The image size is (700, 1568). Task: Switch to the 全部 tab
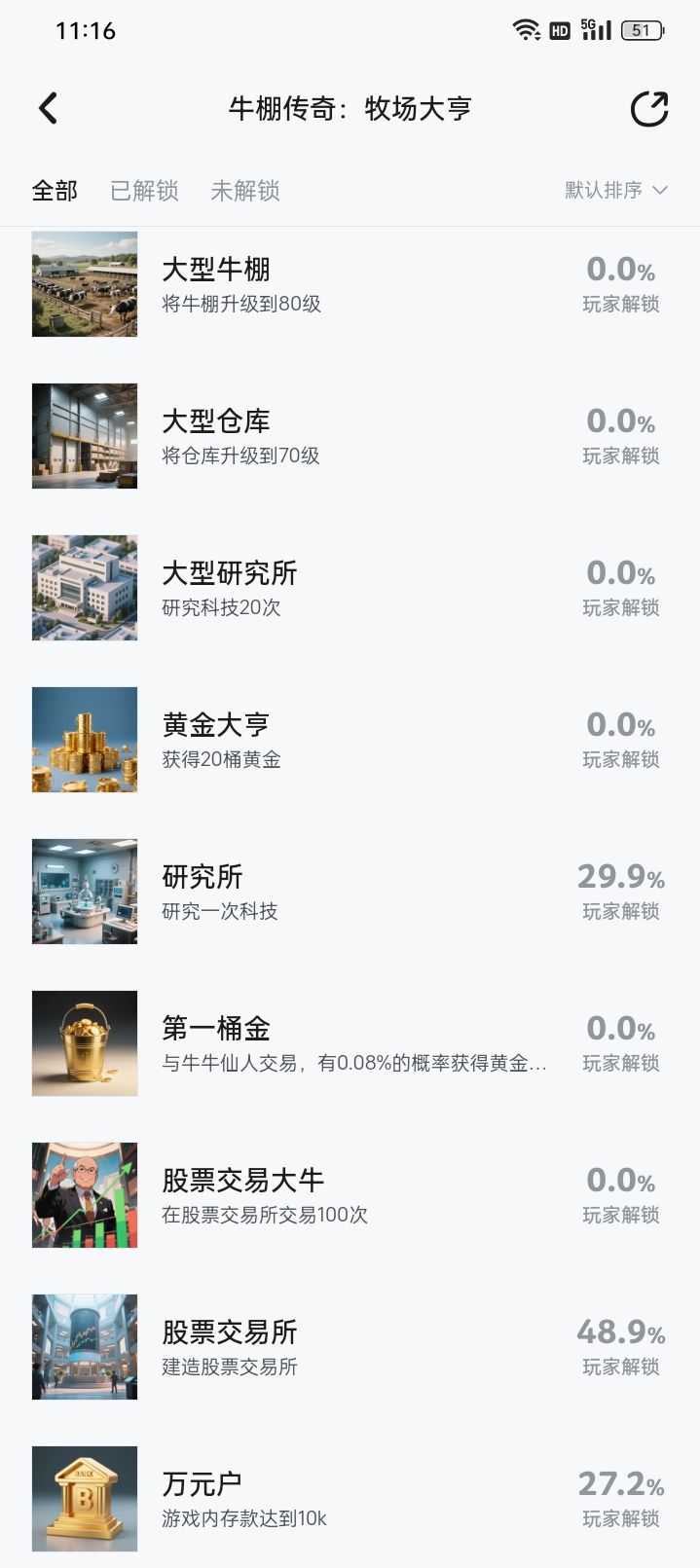point(55,191)
